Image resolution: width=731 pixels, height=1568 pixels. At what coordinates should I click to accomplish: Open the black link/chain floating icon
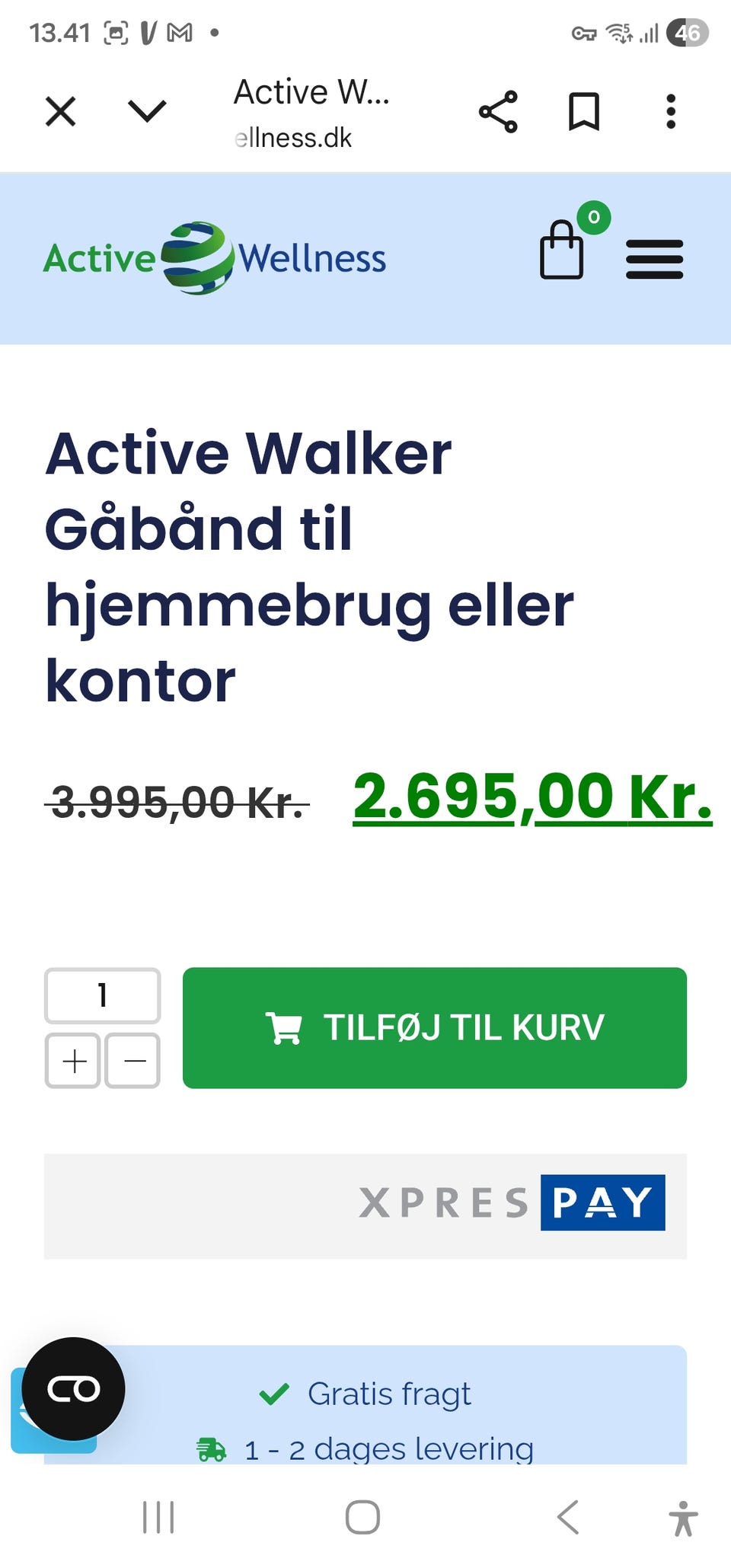pyautogui.click(x=74, y=1388)
